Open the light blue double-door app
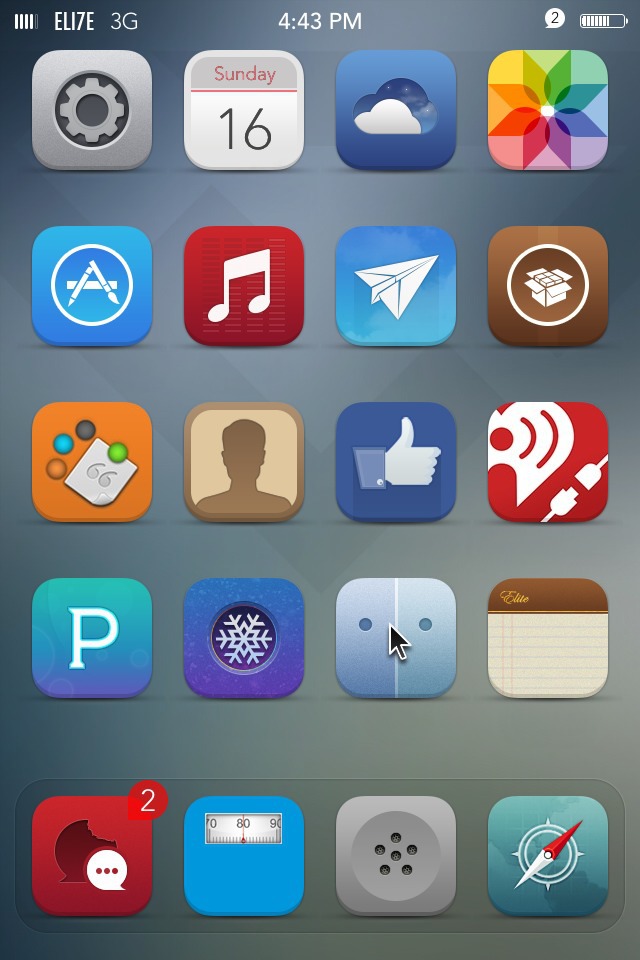Screen dimensions: 640x960 [396, 638]
